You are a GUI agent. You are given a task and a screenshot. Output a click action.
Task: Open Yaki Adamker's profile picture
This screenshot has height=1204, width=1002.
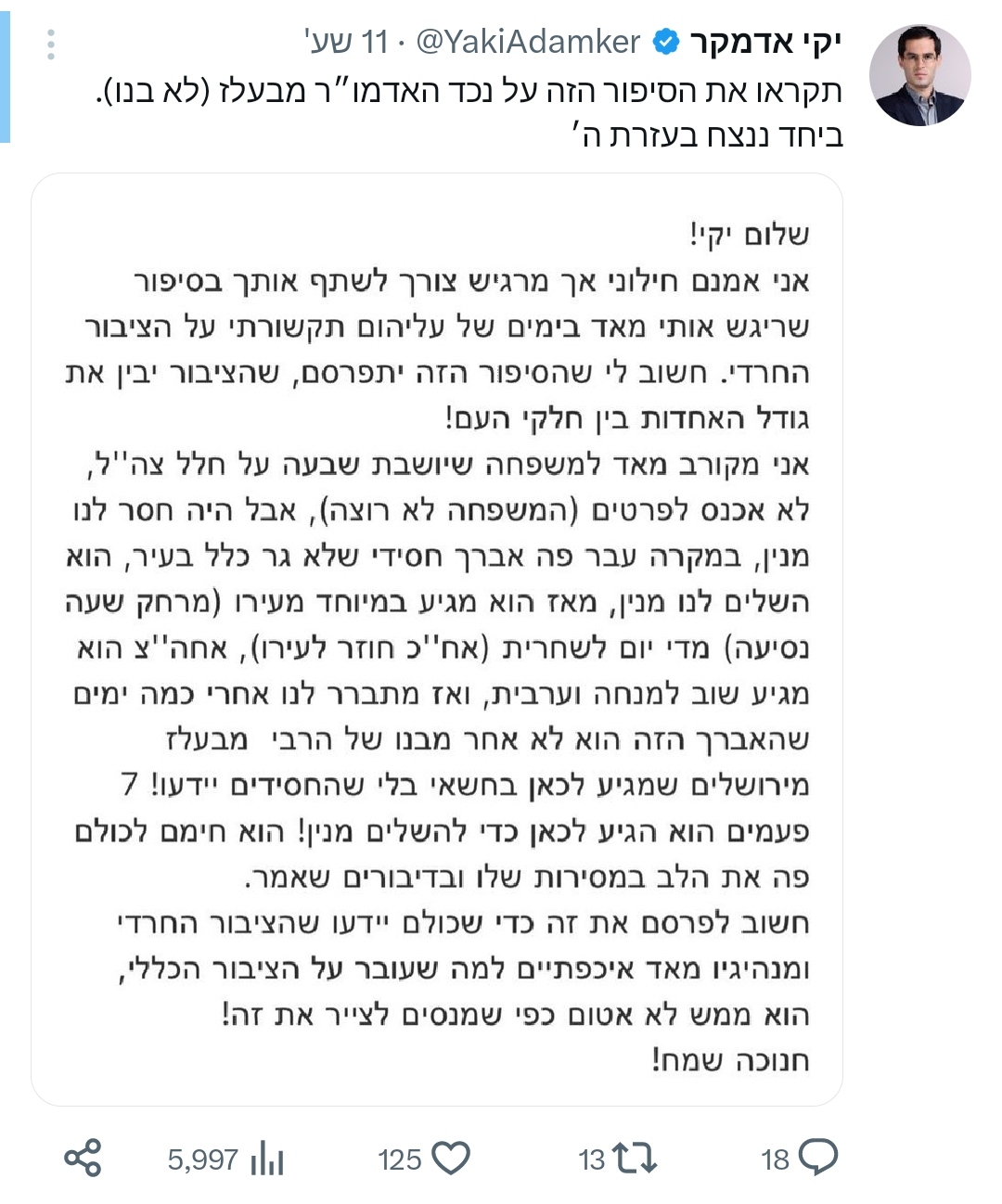tap(919, 75)
